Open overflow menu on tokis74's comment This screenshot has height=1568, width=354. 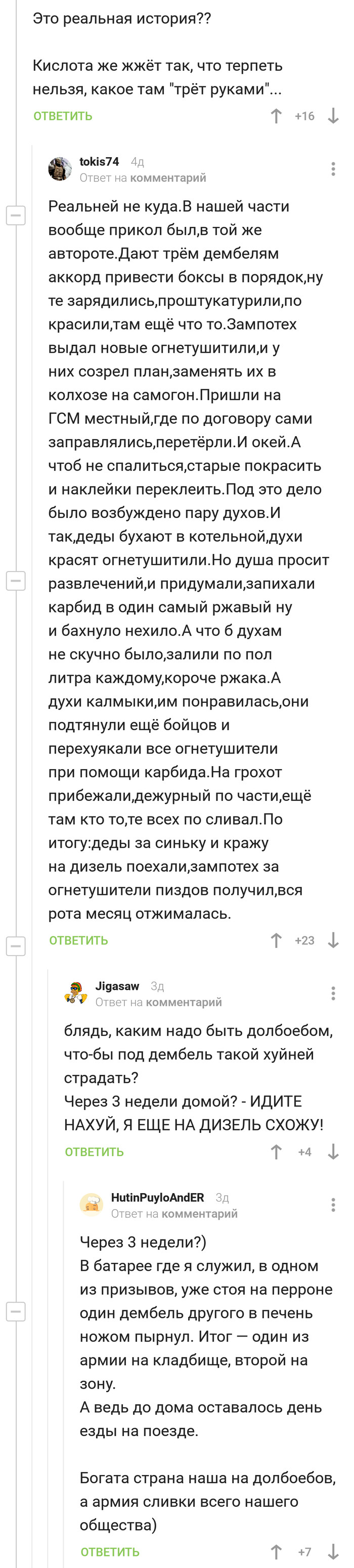(x=333, y=169)
